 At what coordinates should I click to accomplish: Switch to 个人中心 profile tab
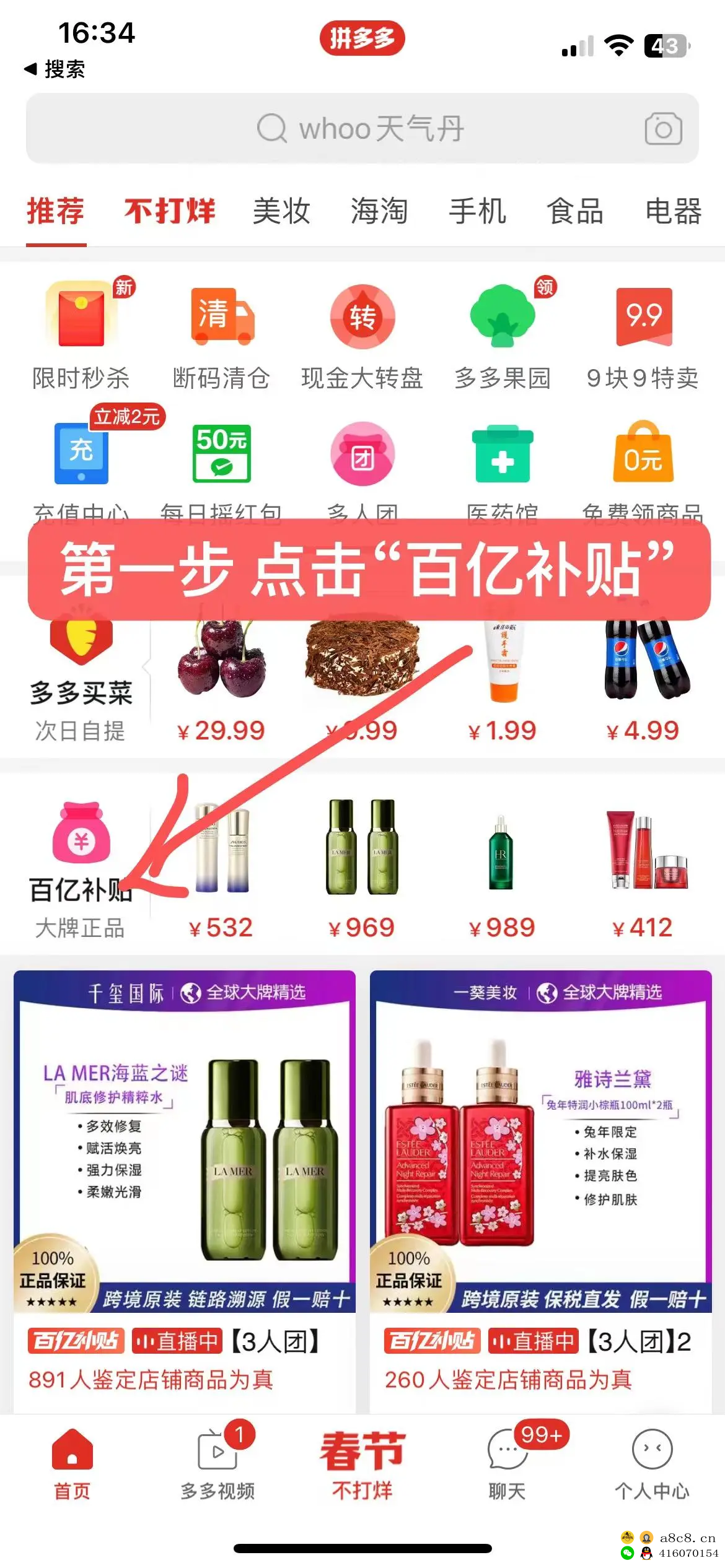coord(652,1465)
